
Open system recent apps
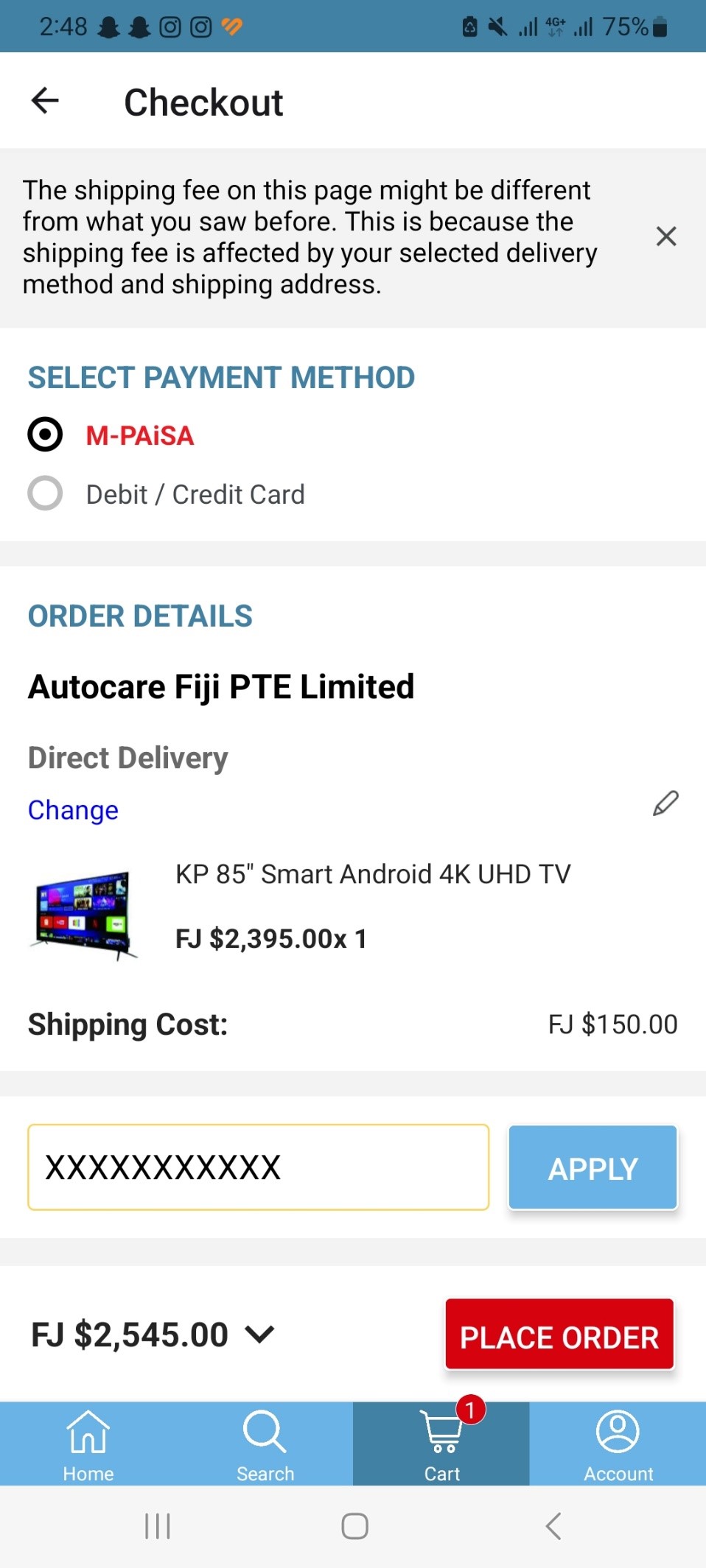(157, 1526)
